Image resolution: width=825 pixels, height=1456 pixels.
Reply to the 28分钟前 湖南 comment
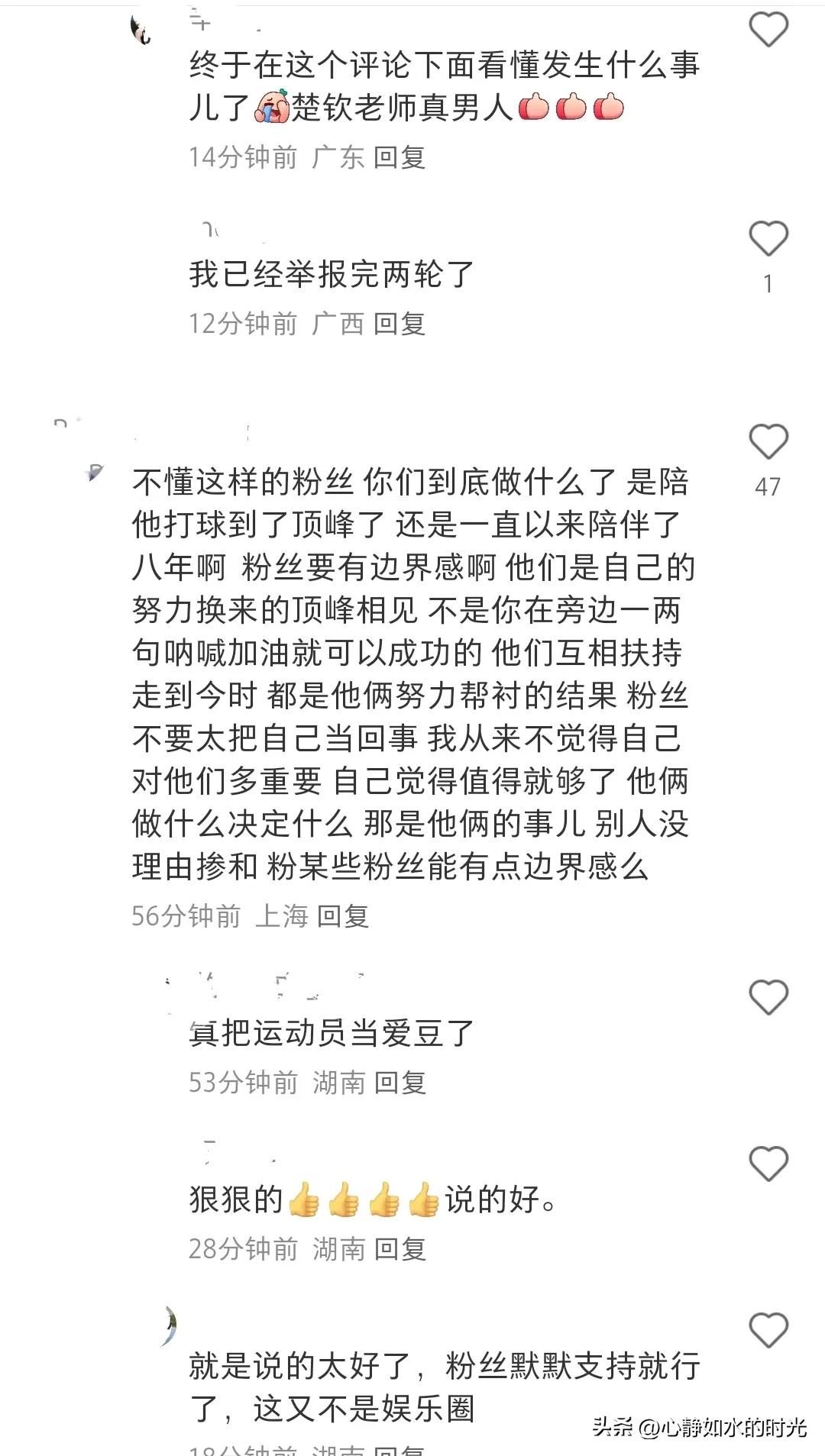(x=400, y=1248)
